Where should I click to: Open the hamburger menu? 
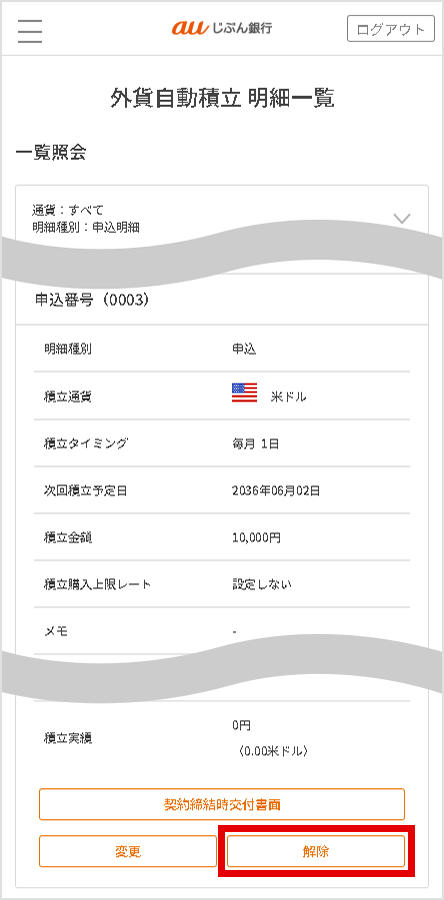pyautogui.click(x=30, y=30)
